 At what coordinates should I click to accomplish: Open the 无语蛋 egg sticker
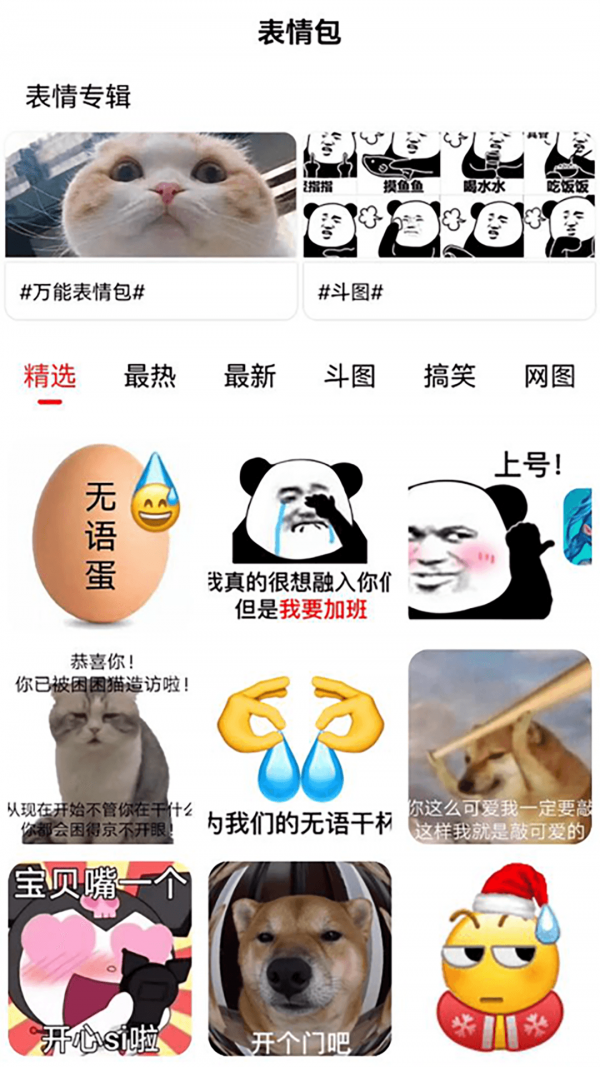pyautogui.click(x=100, y=535)
